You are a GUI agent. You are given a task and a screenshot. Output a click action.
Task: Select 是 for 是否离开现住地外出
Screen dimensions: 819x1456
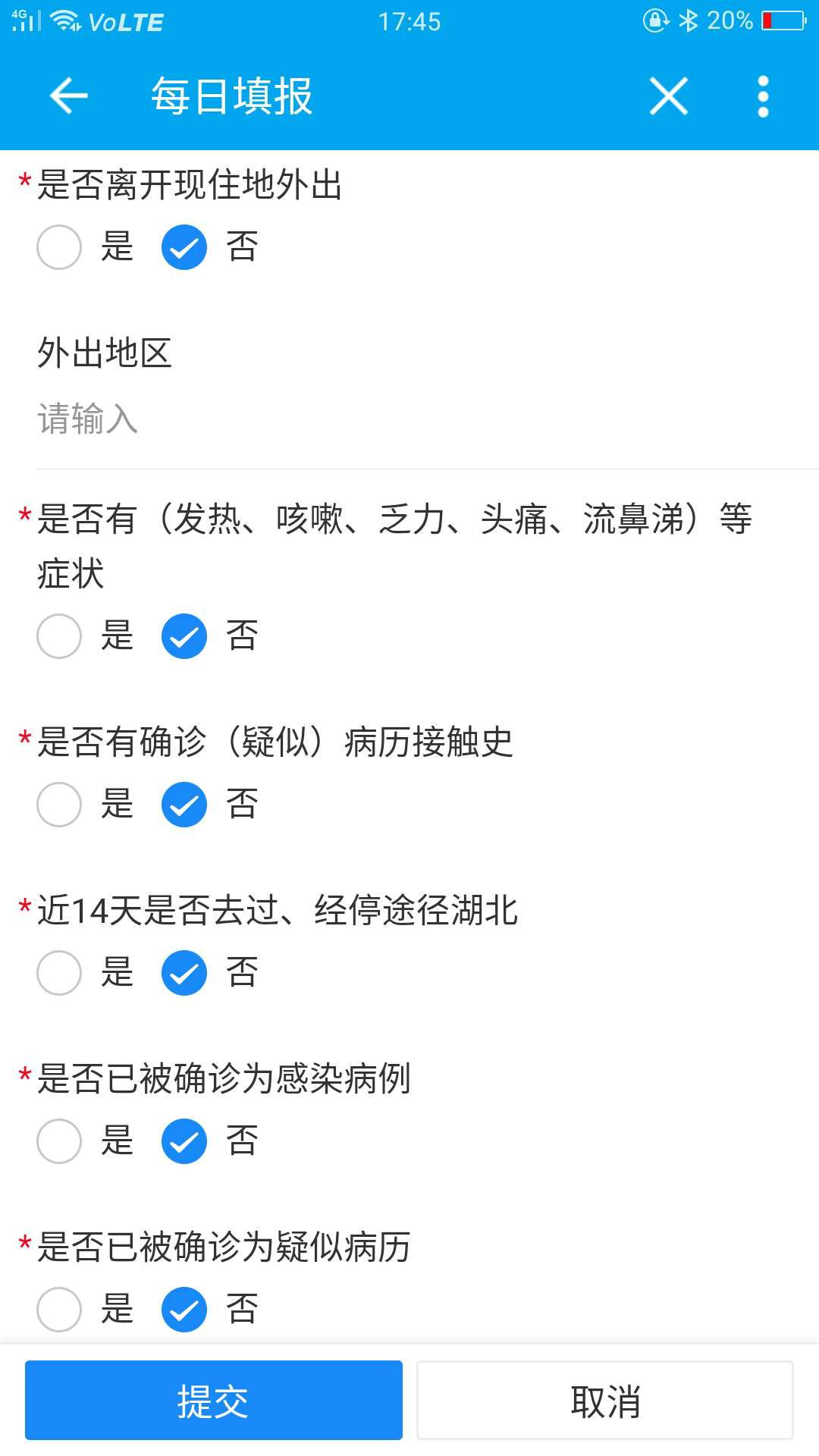click(59, 247)
